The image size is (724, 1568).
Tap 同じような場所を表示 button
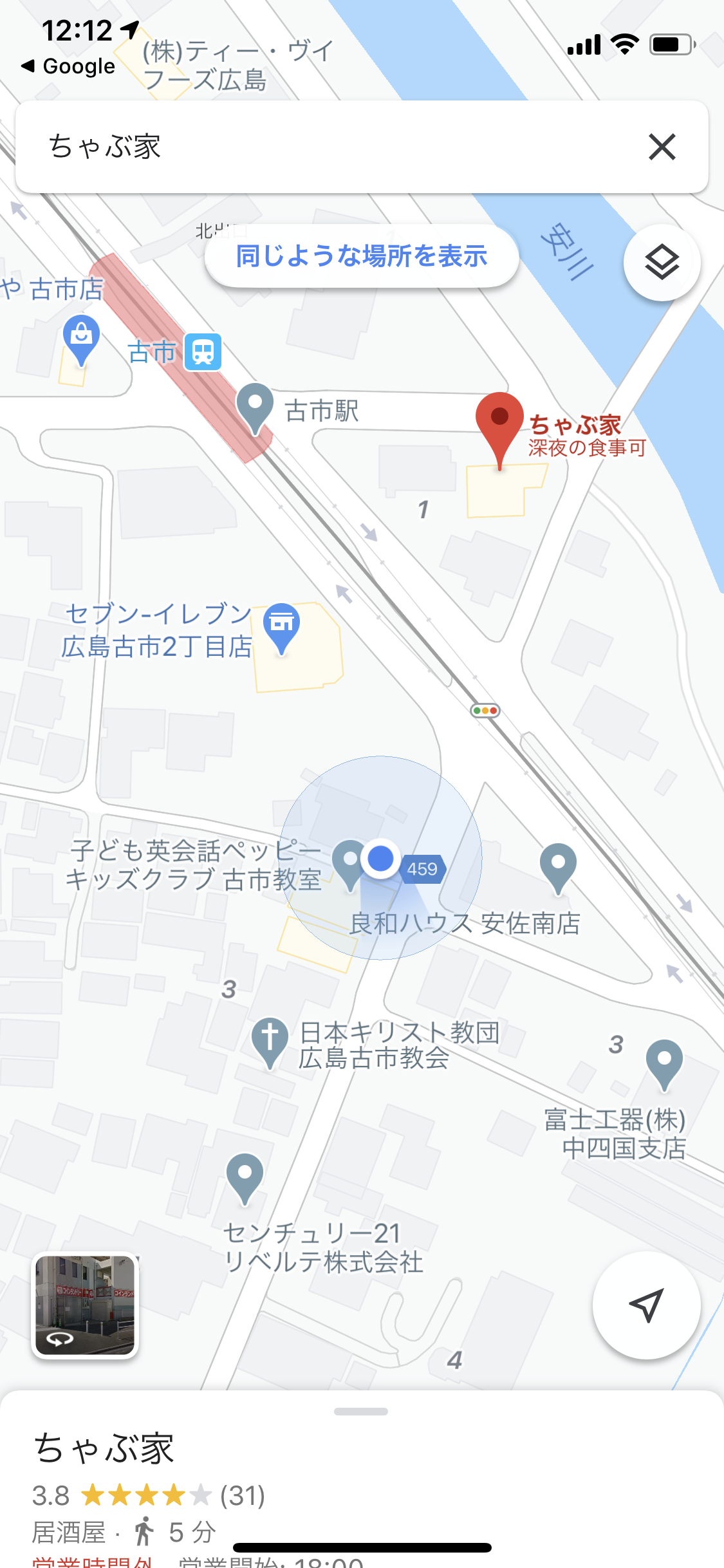tap(362, 256)
